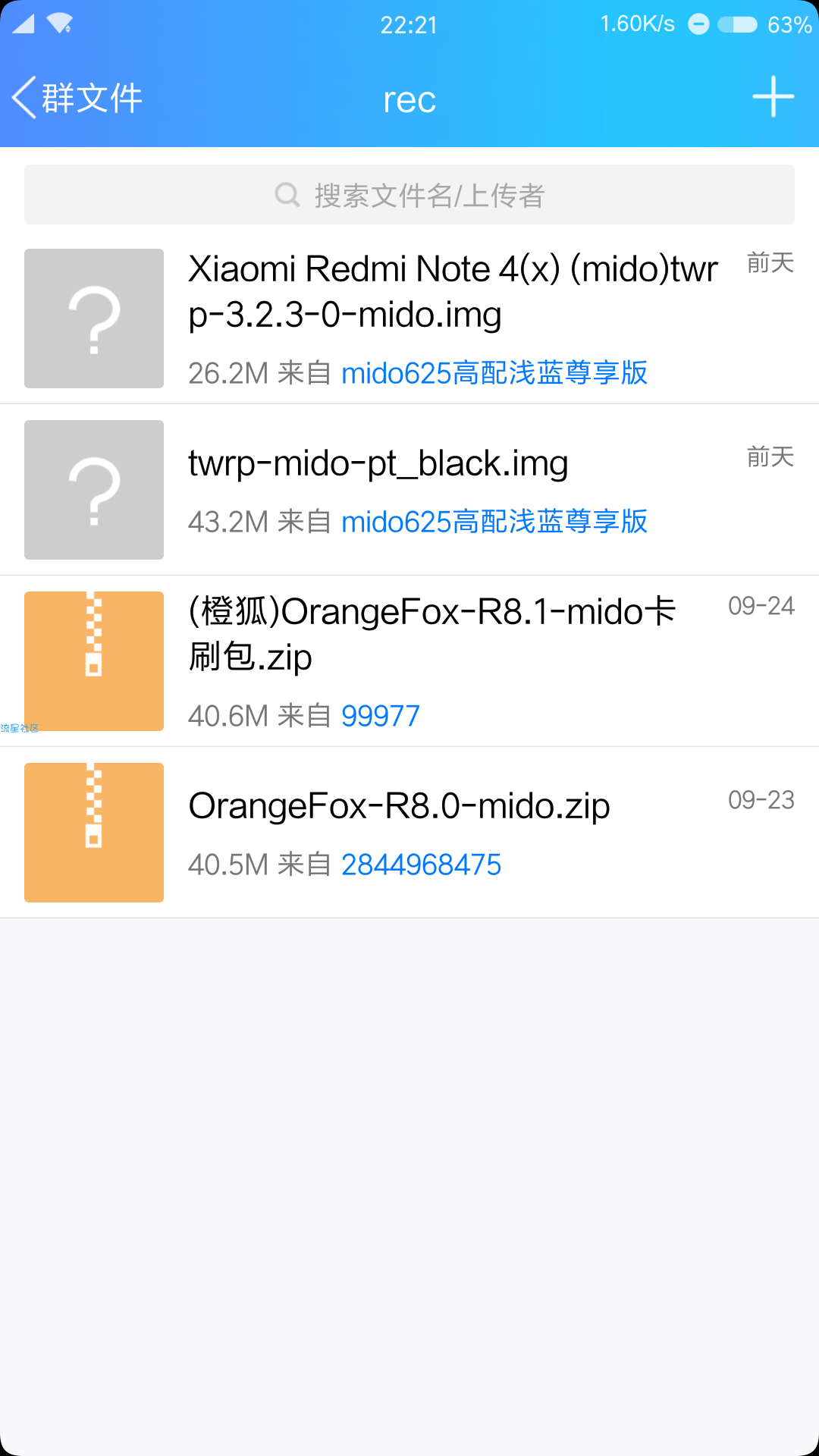Tap the plus icon to upload a file

(x=773, y=97)
